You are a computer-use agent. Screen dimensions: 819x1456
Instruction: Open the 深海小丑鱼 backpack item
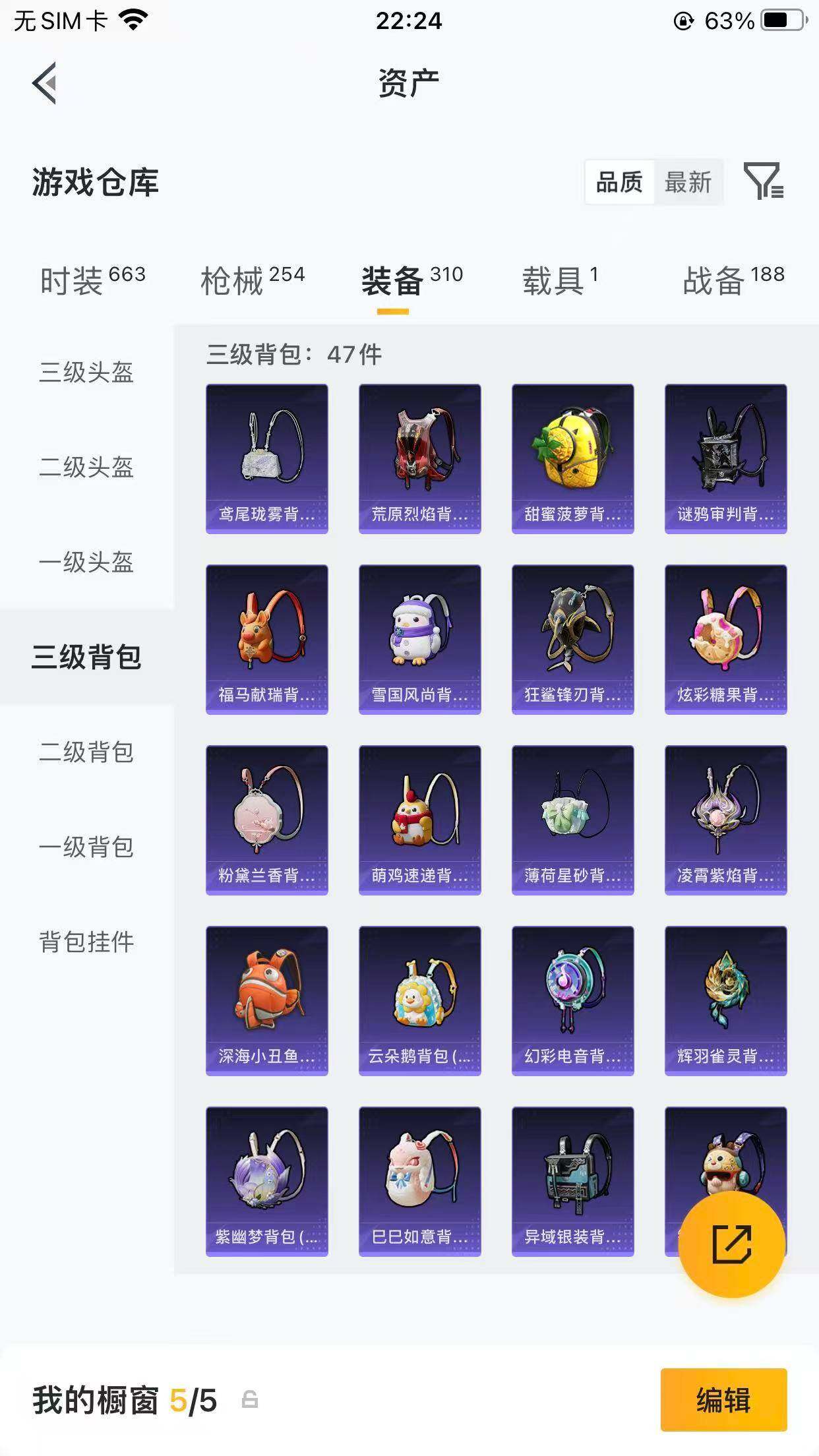[267, 1002]
